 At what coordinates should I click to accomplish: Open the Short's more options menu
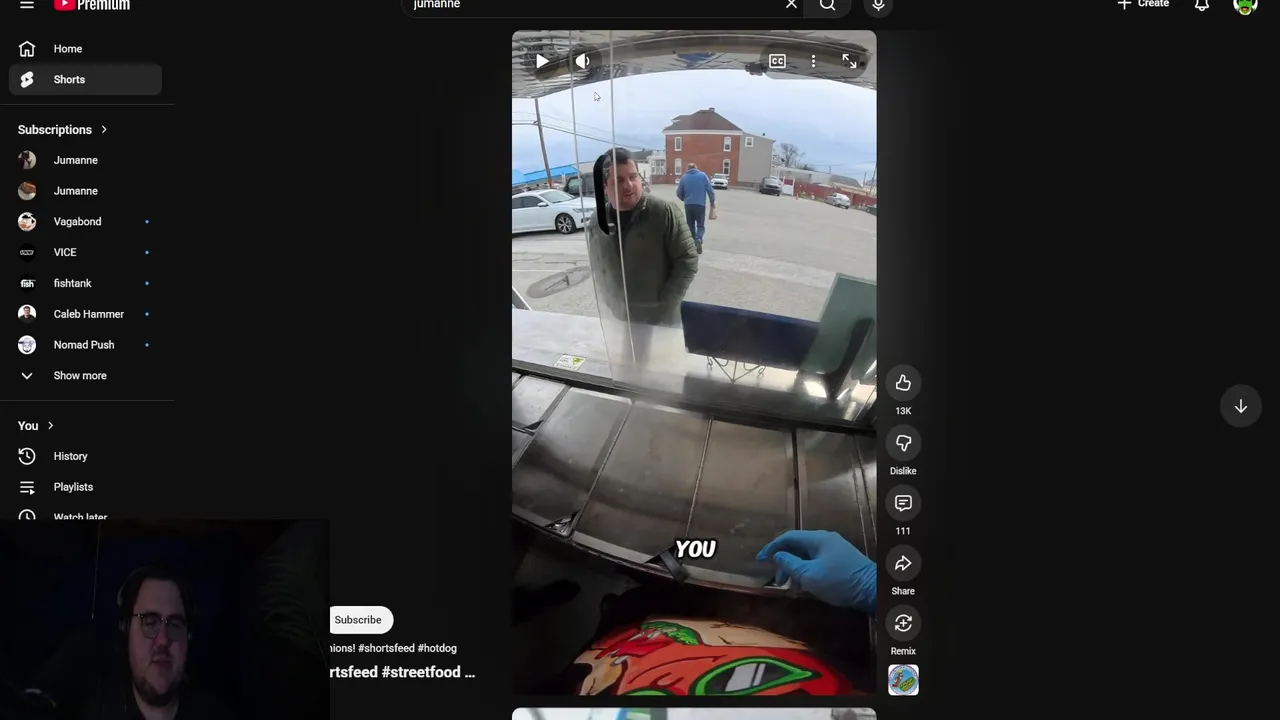tap(813, 61)
